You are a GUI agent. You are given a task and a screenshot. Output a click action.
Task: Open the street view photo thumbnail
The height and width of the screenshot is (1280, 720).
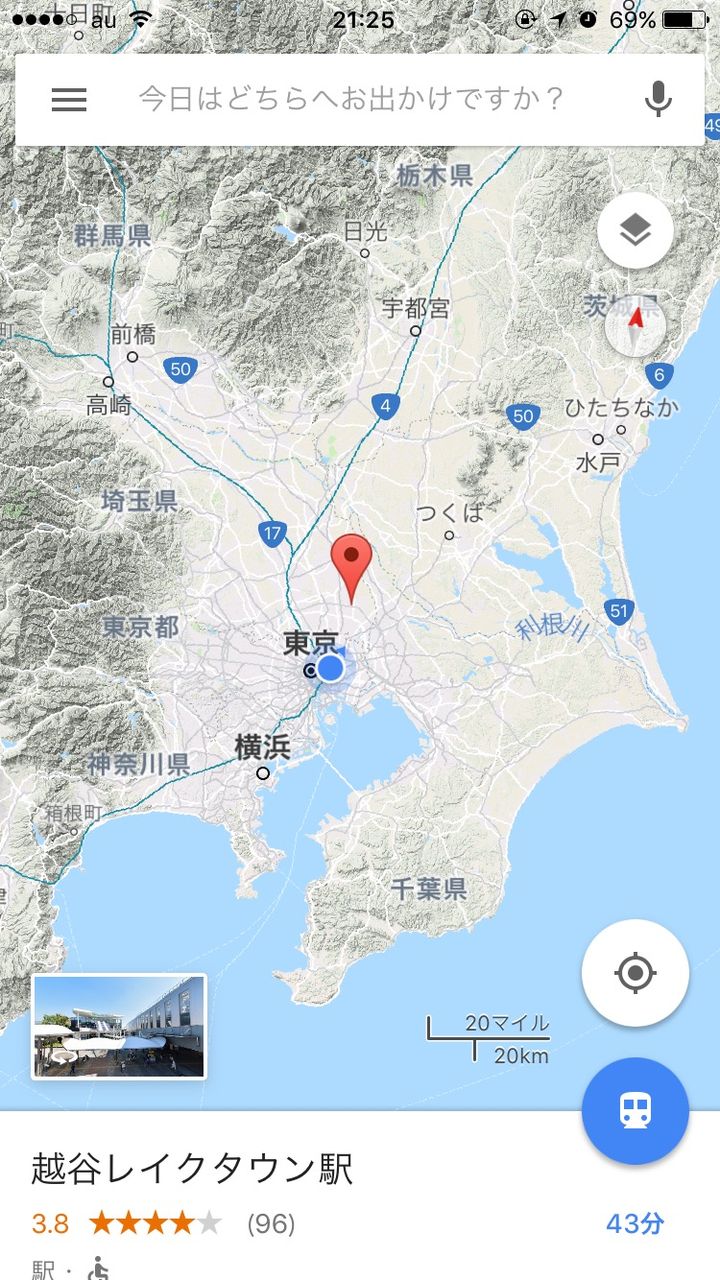119,1027
